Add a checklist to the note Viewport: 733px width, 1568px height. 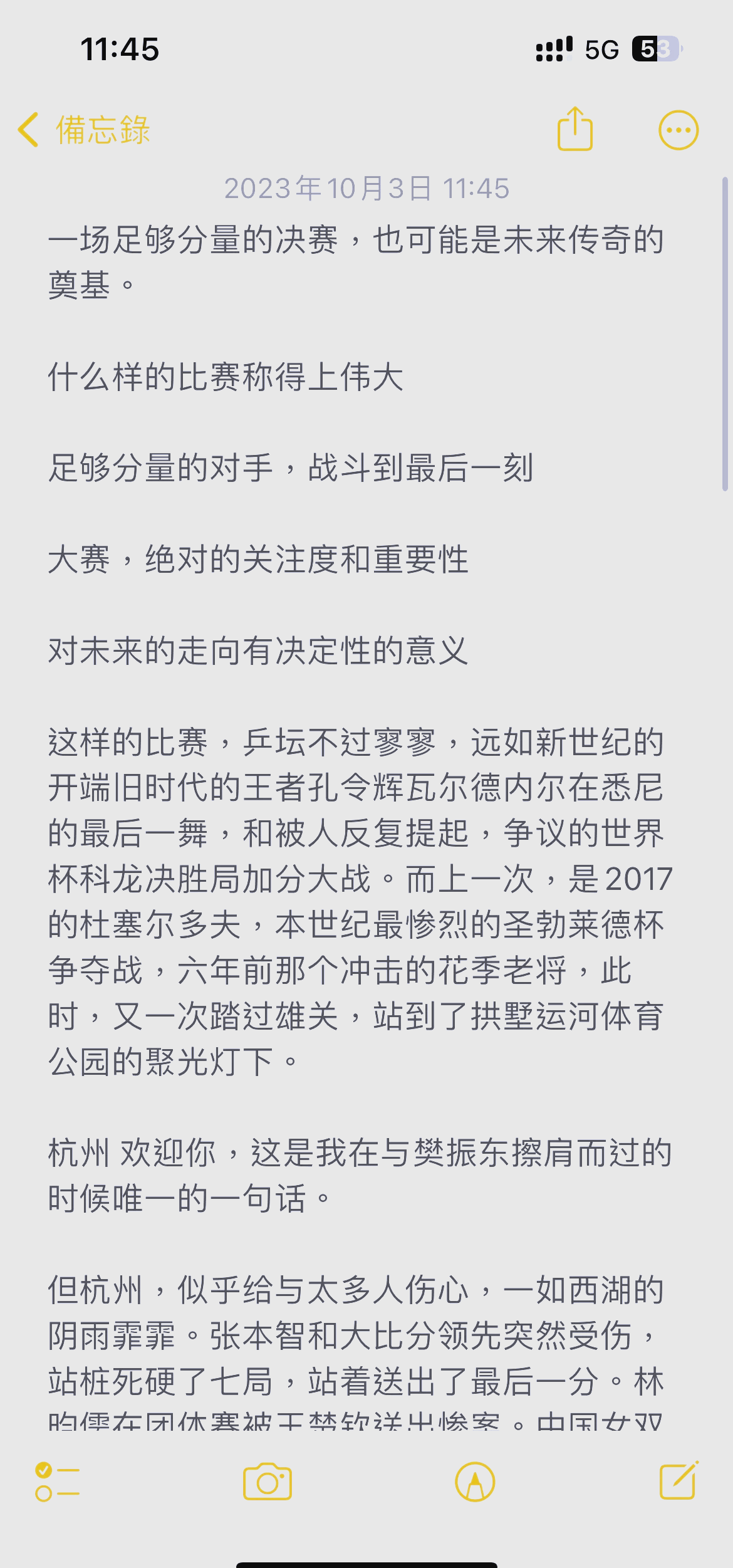point(58,1482)
